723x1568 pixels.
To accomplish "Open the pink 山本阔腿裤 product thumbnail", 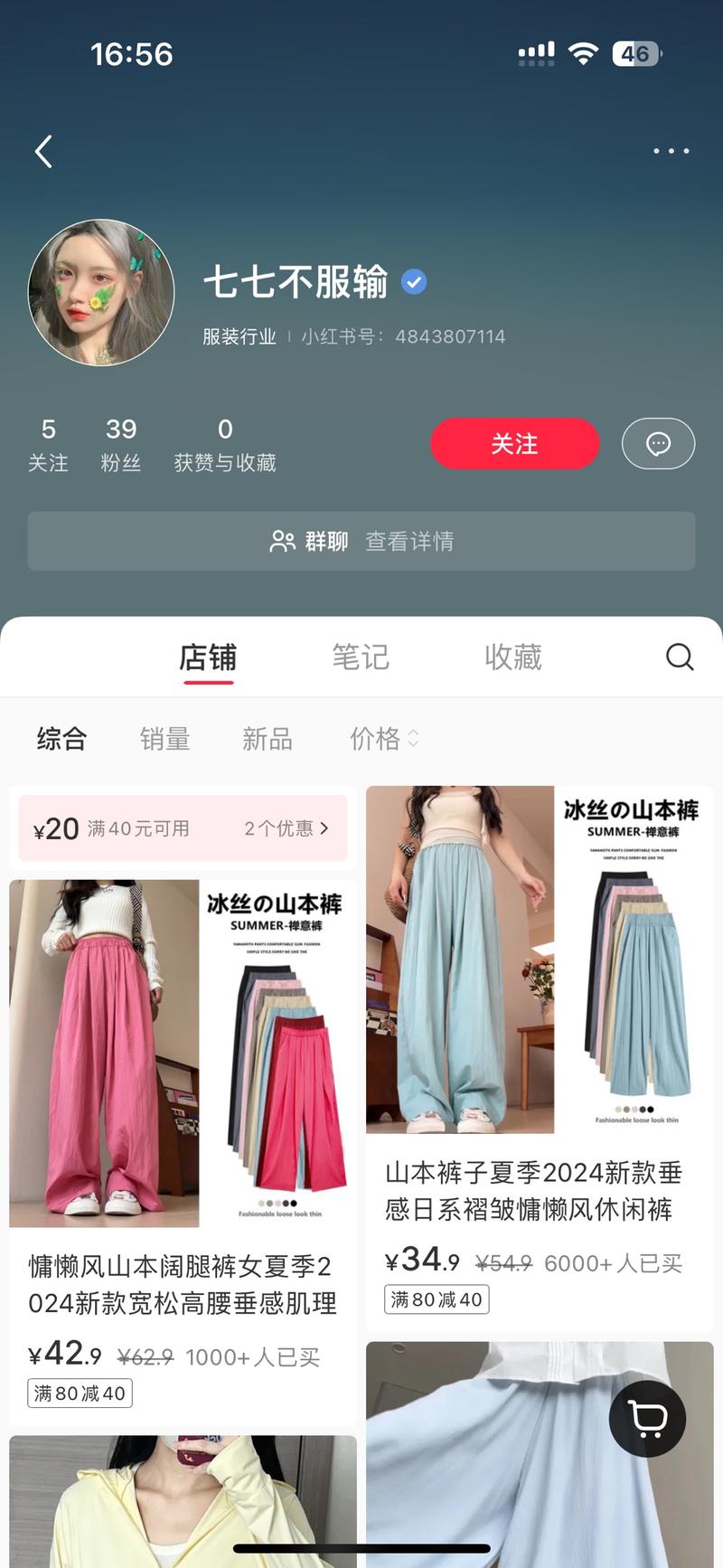I will coord(183,1054).
